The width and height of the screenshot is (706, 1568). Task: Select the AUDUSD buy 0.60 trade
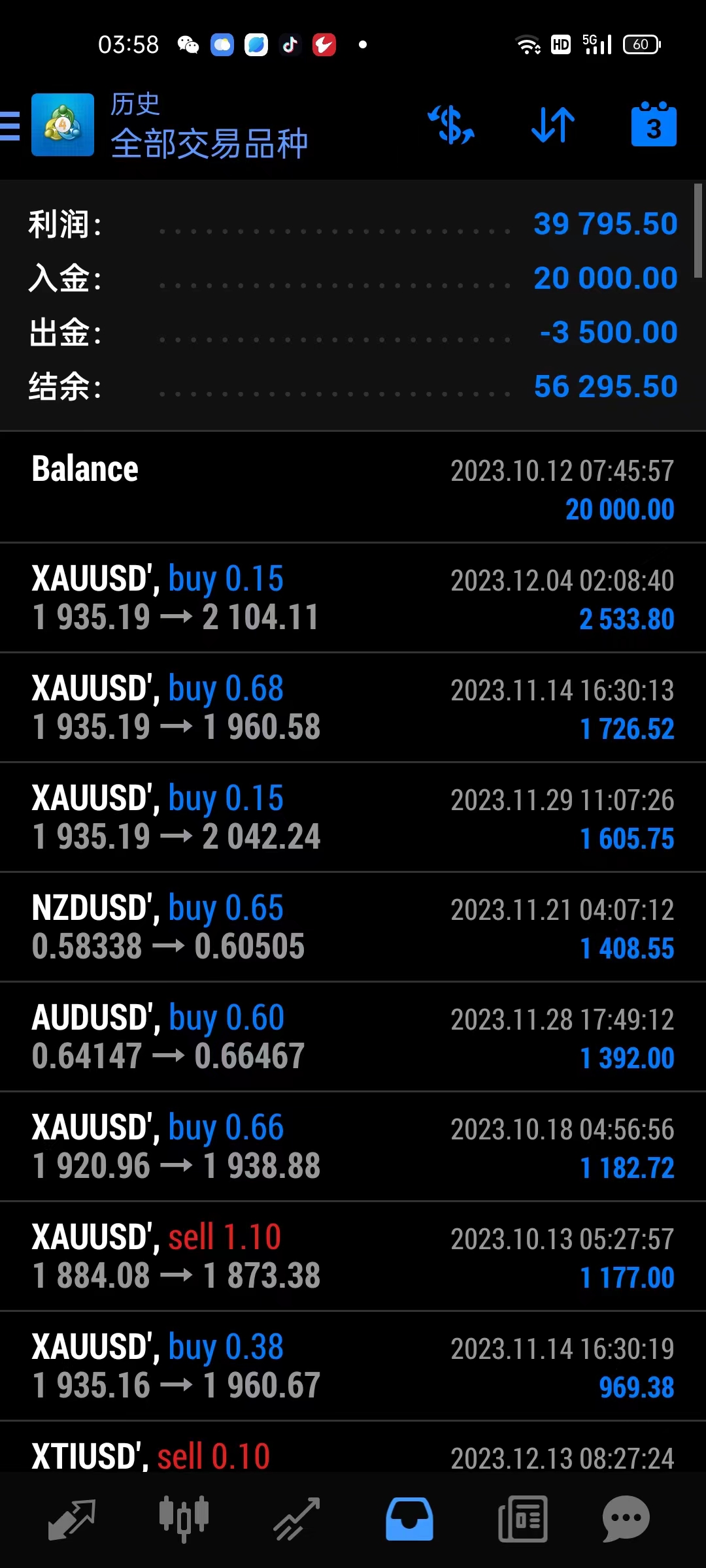pyautogui.click(x=353, y=1037)
